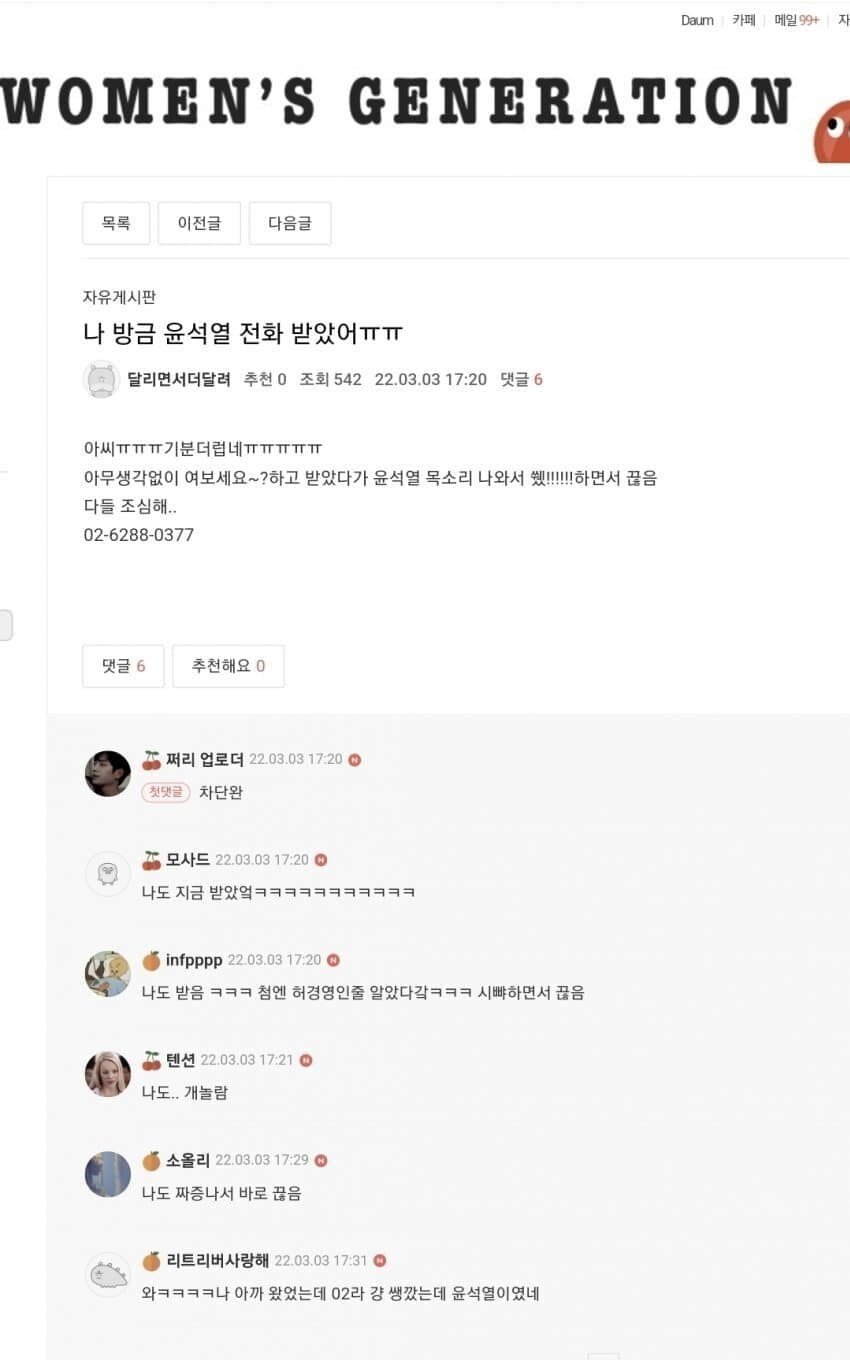The image size is (850, 1360).
Task: Go to the previous post via 이전글
Action: pos(199,223)
